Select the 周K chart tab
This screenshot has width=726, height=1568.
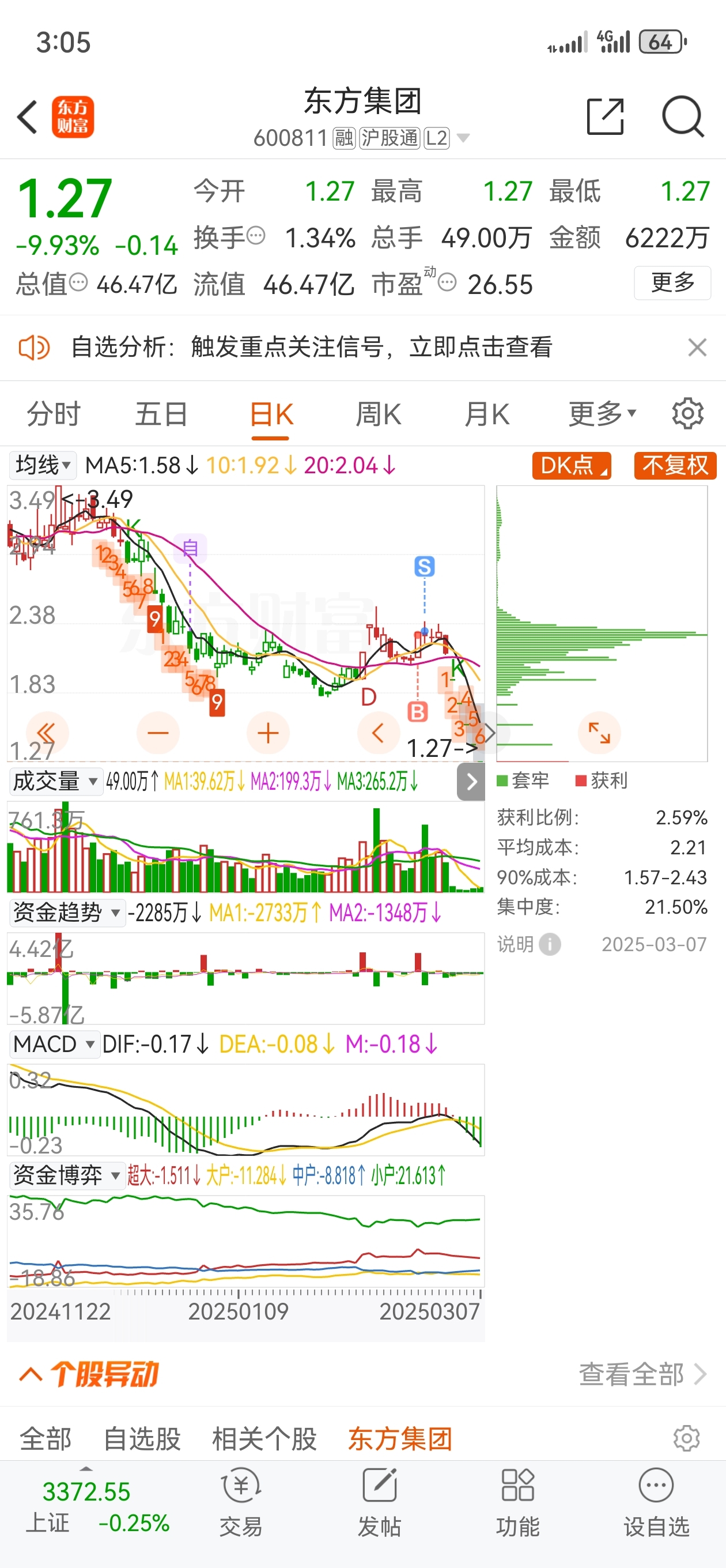(x=378, y=414)
